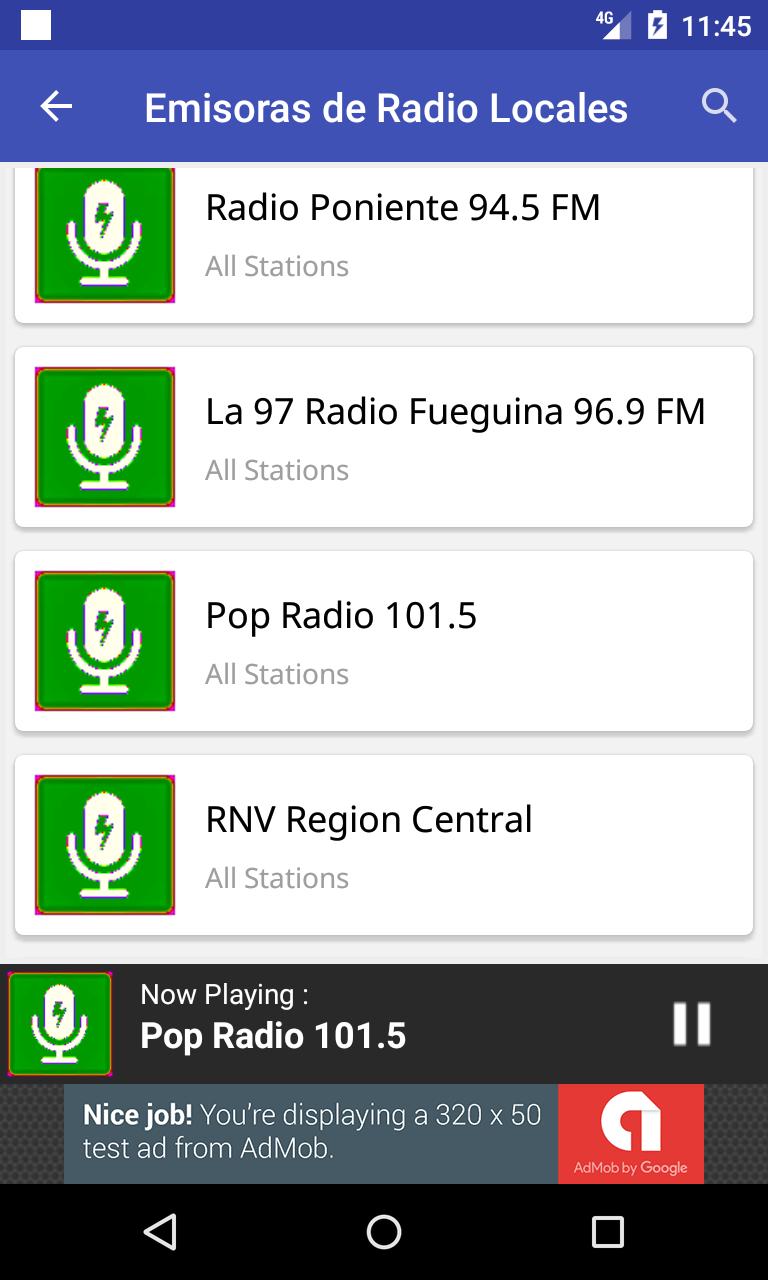Open the search icon in the app bar
The height and width of the screenshot is (1280, 768).
(x=719, y=106)
